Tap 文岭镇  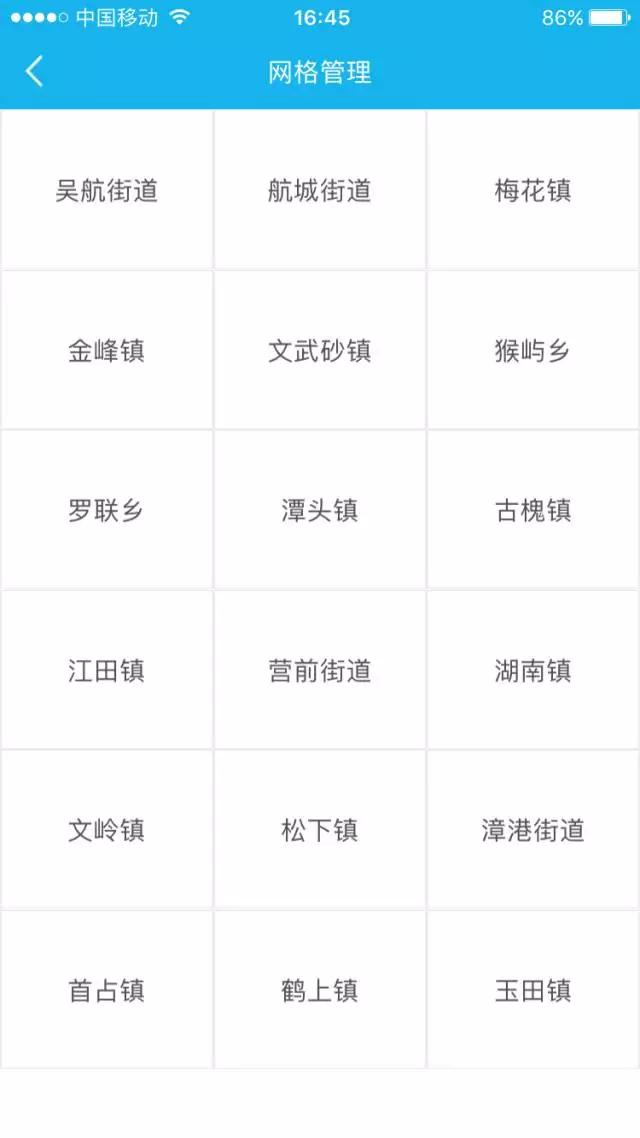click(107, 830)
